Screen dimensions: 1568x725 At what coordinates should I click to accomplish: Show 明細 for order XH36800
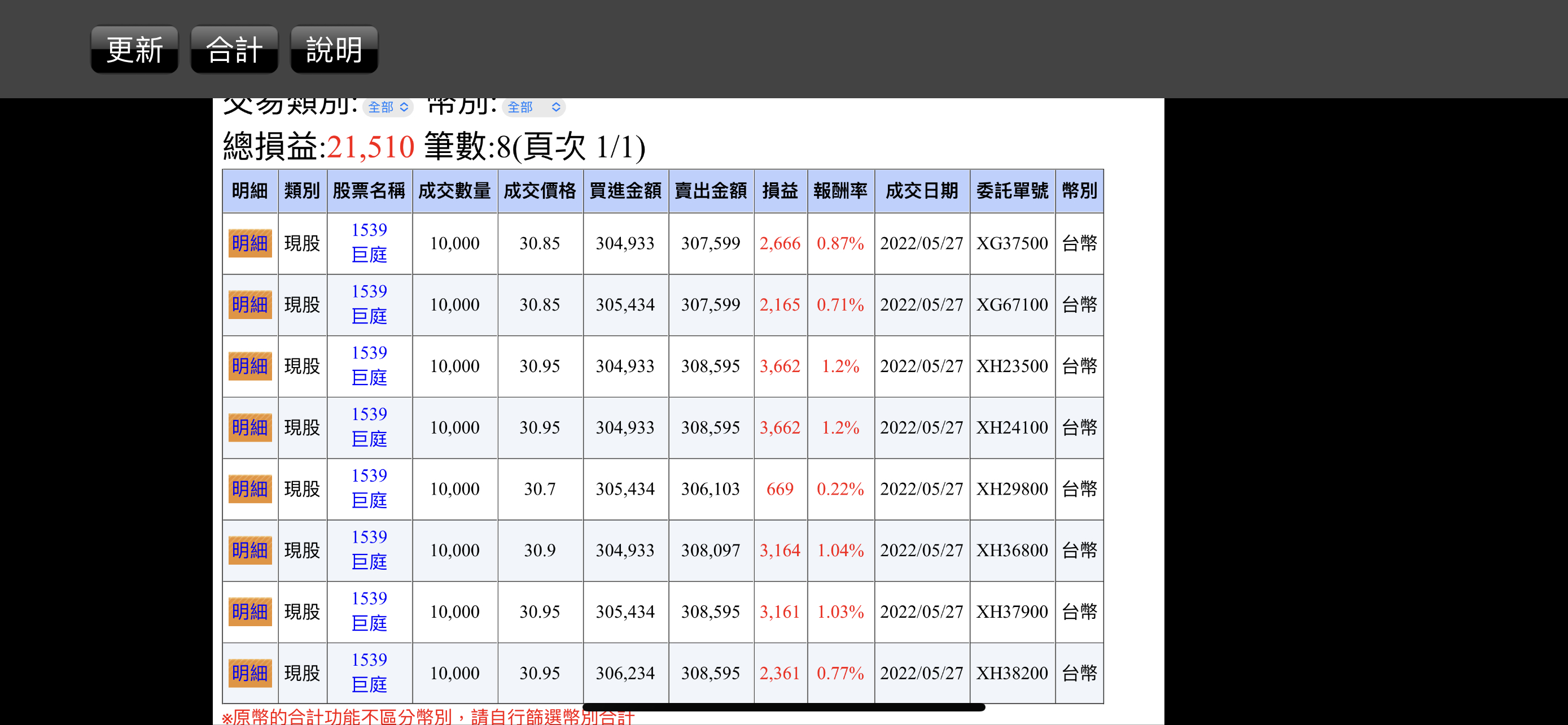click(249, 551)
